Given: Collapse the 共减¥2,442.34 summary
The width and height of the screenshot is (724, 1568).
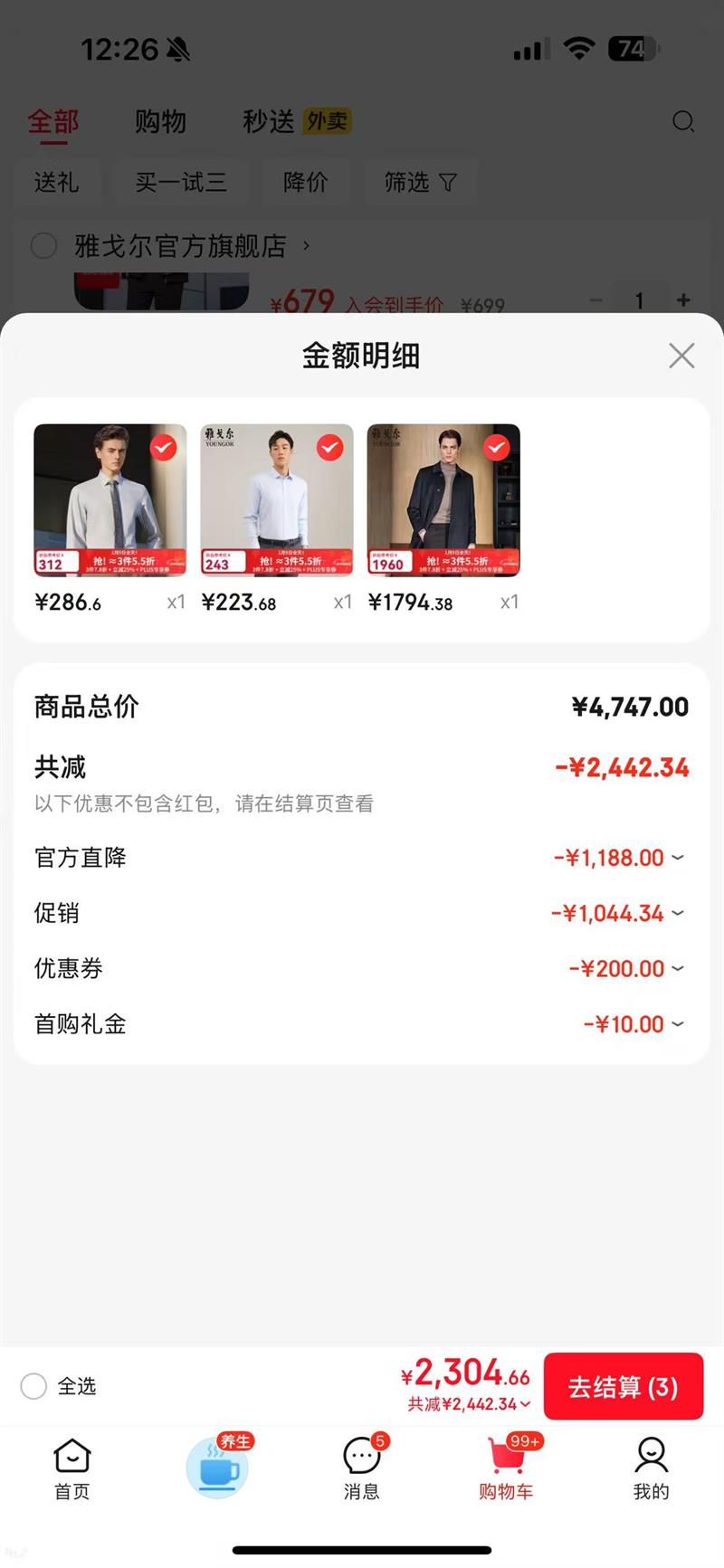Looking at the screenshot, I should pyautogui.click(x=469, y=1404).
